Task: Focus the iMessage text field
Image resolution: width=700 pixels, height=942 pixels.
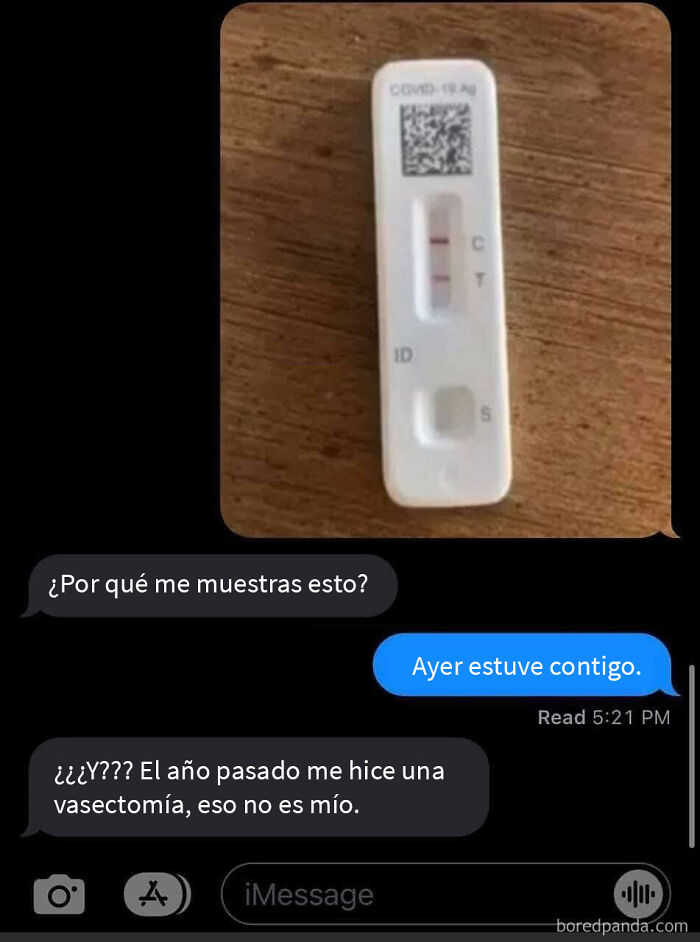Action: coord(420,894)
